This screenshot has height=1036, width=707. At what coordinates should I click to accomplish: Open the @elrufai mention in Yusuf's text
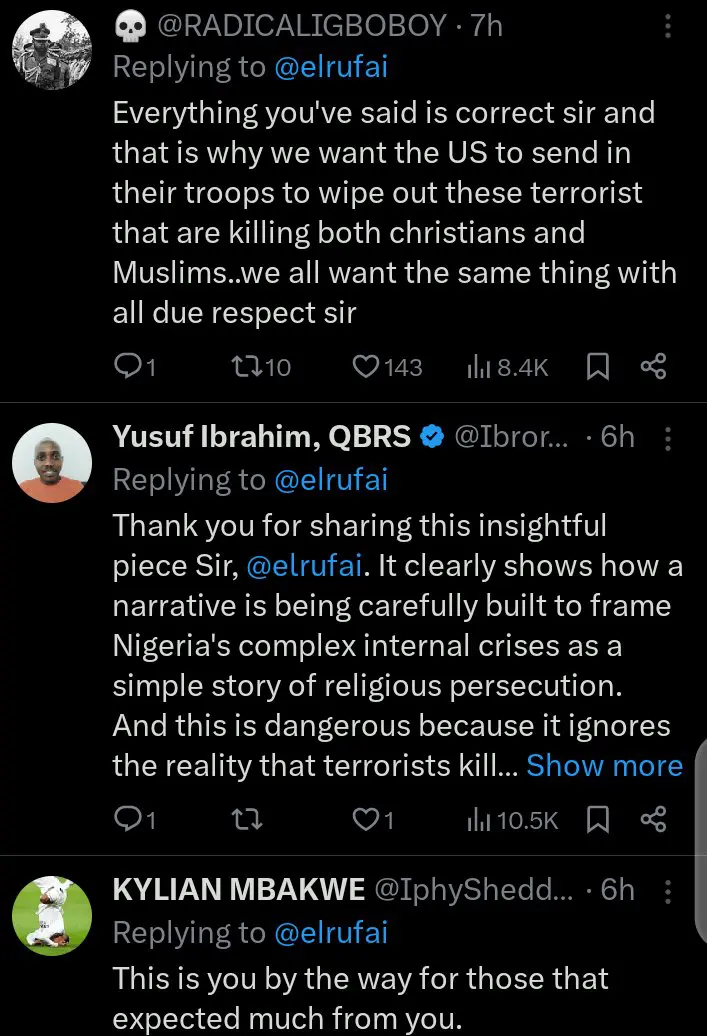coord(303,567)
